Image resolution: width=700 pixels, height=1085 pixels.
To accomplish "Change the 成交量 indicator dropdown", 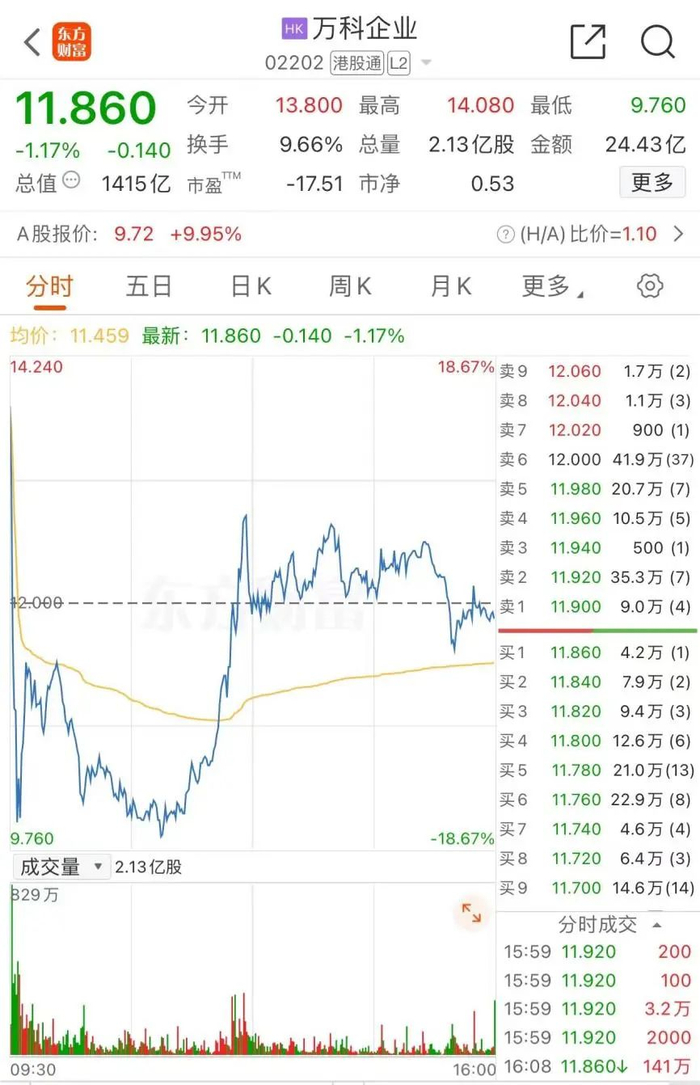I will (60, 867).
